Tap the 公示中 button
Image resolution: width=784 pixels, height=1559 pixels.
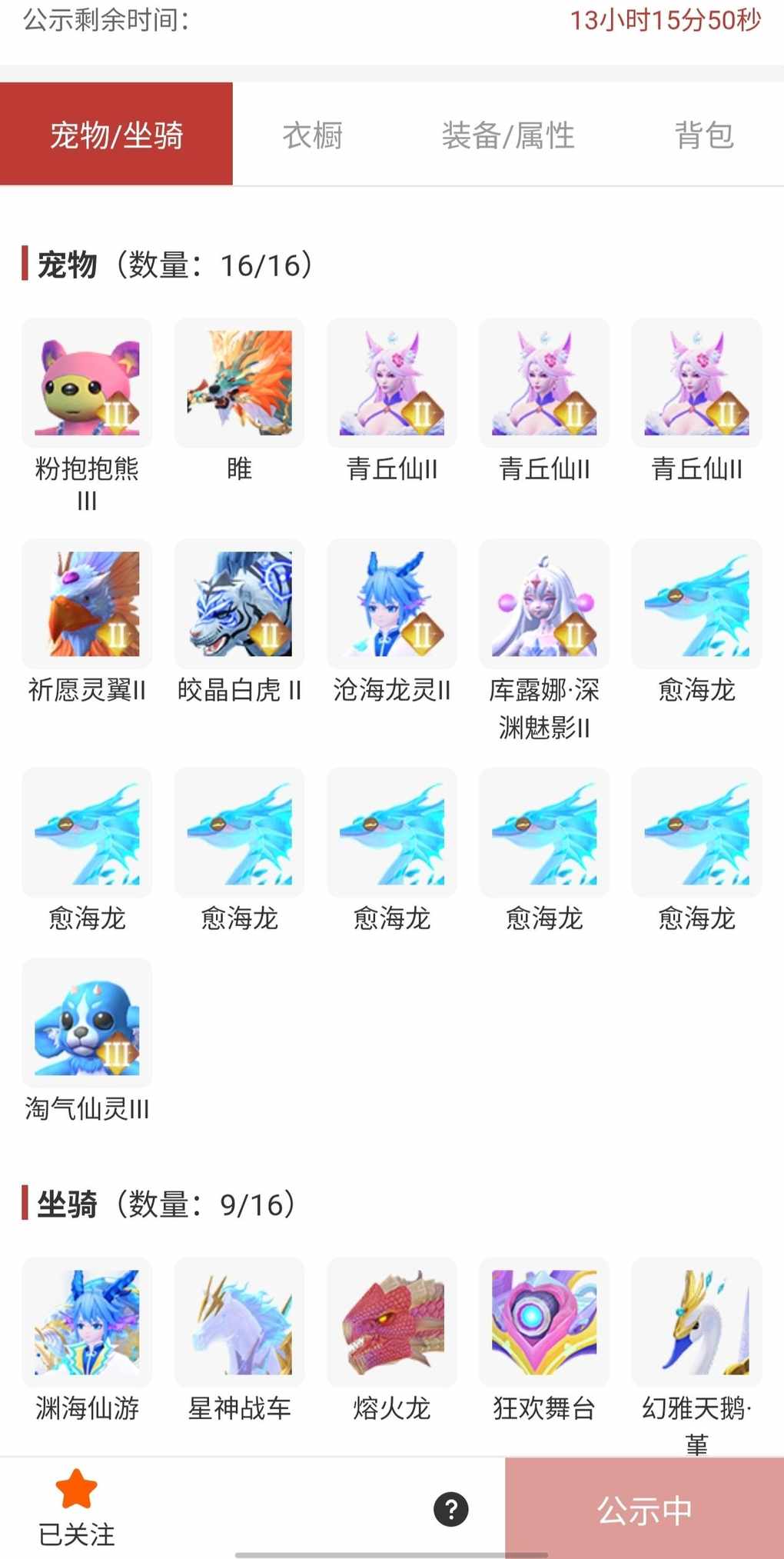tap(644, 1511)
